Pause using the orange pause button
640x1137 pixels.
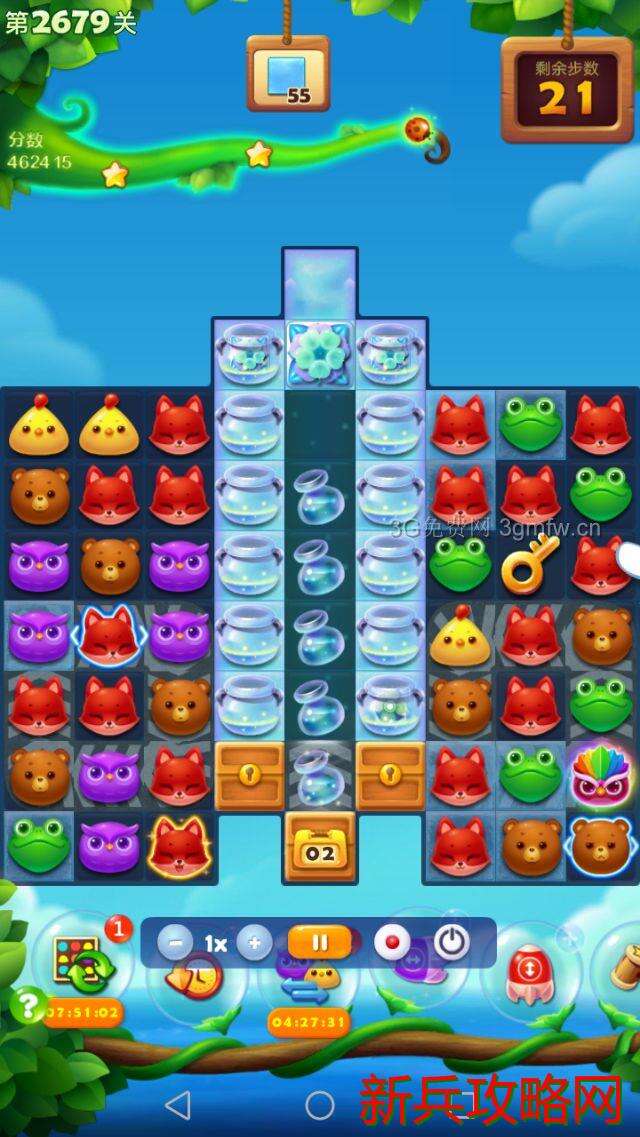coord(320,942)
